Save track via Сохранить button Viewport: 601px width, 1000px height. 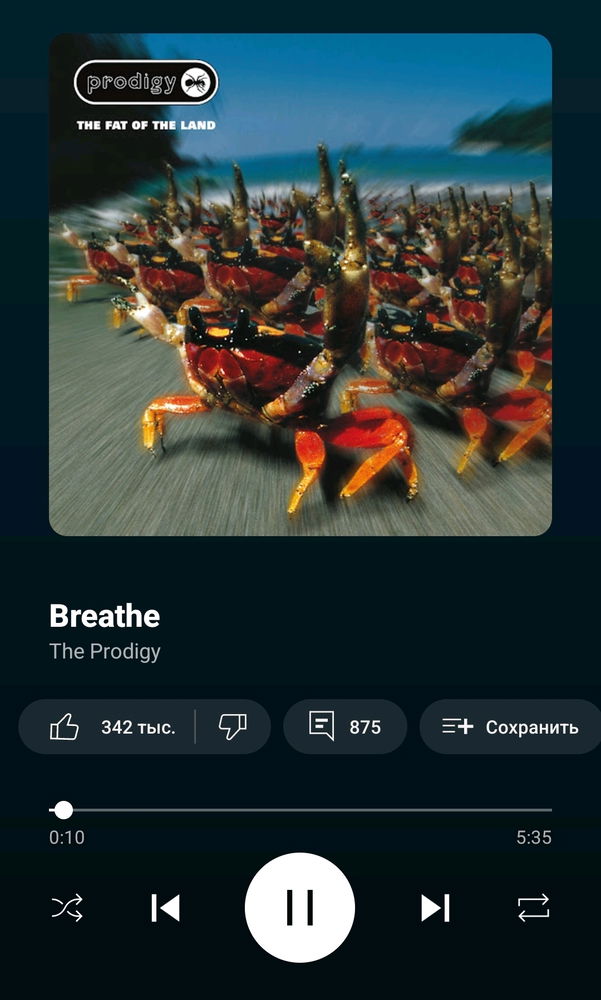click(x=510, y=727)
